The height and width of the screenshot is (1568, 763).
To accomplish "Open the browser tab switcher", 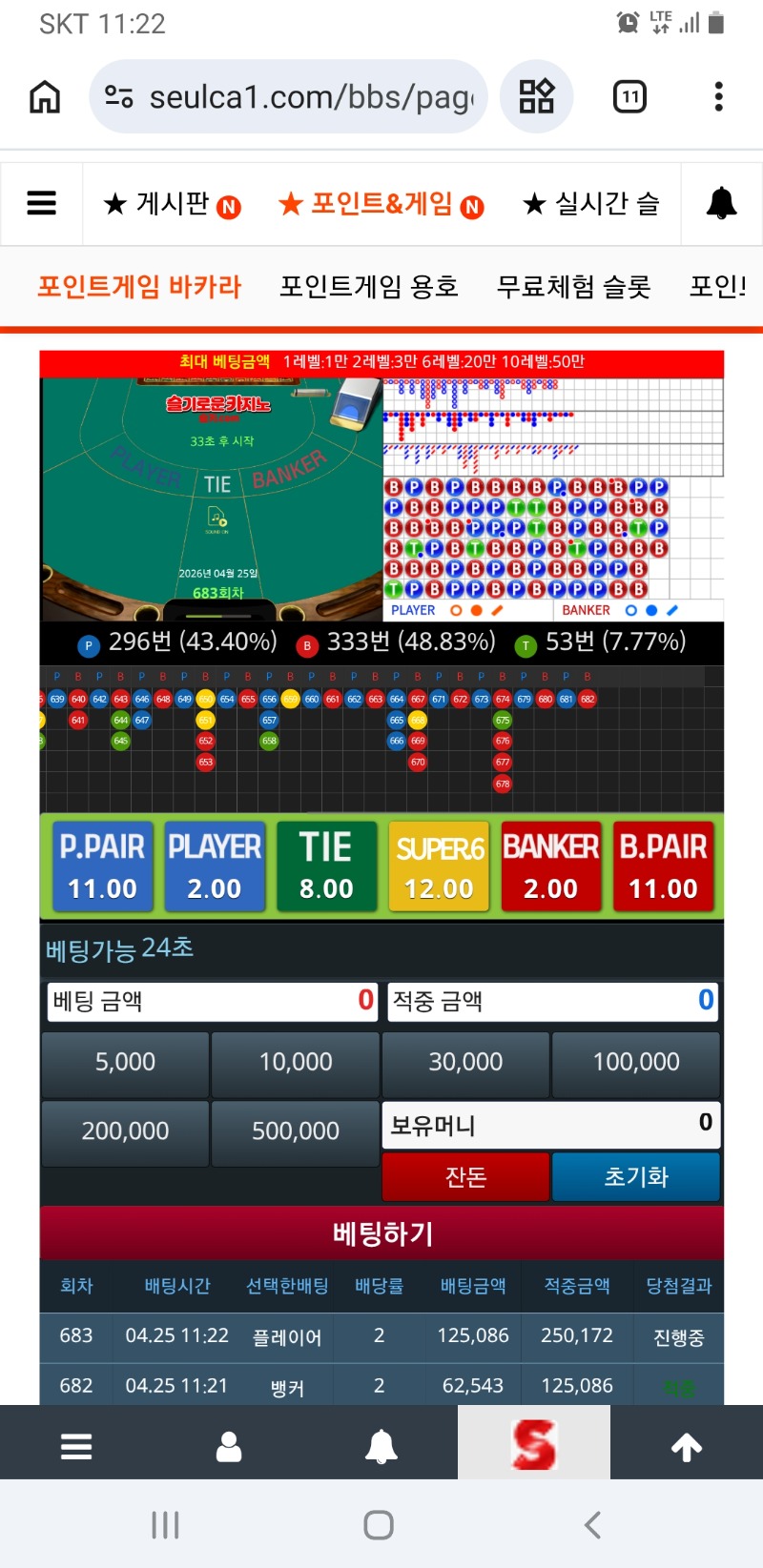I will click(x=629, y=97).
